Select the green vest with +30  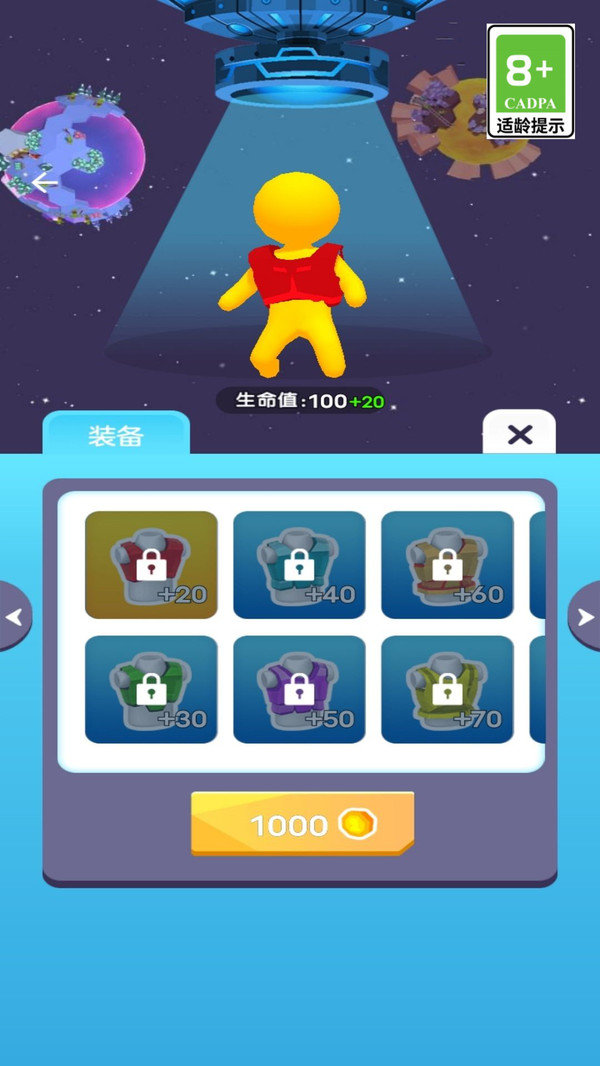[151, 689]
